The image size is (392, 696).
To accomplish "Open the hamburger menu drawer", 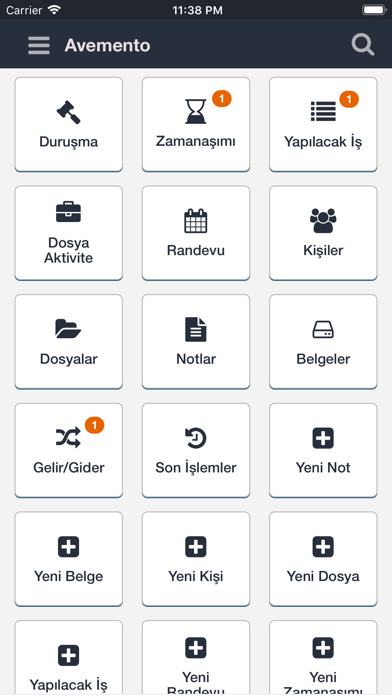I will [x=39, y=45].
